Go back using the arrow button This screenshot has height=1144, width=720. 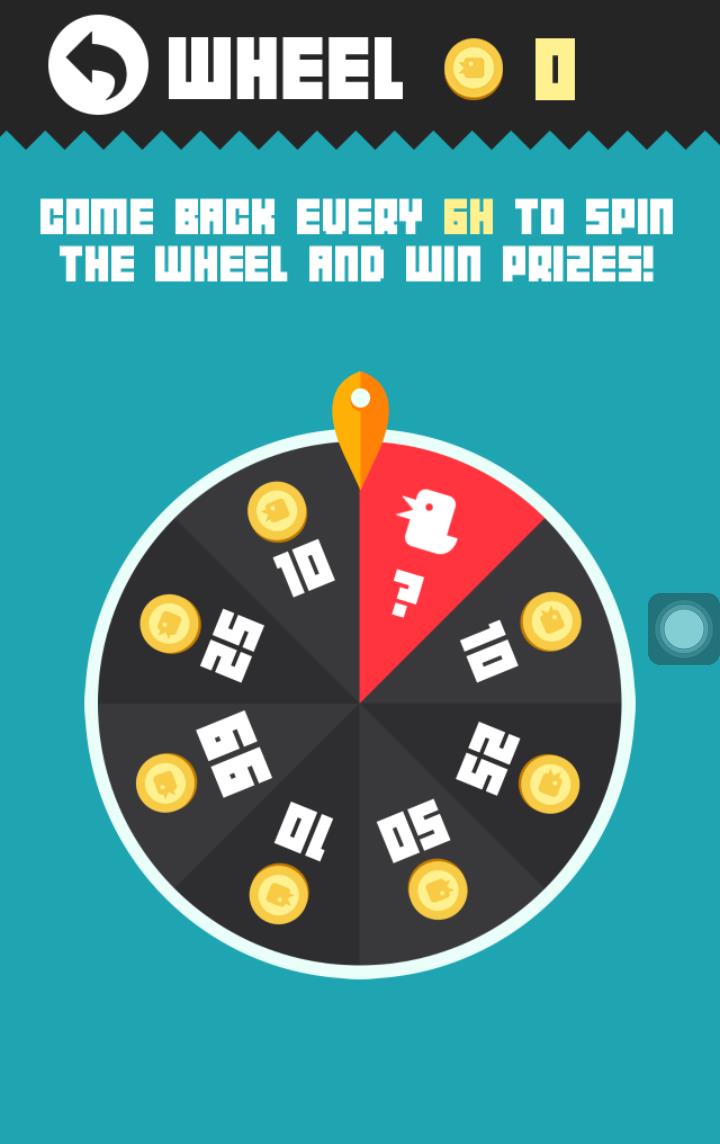coord(98,65)
